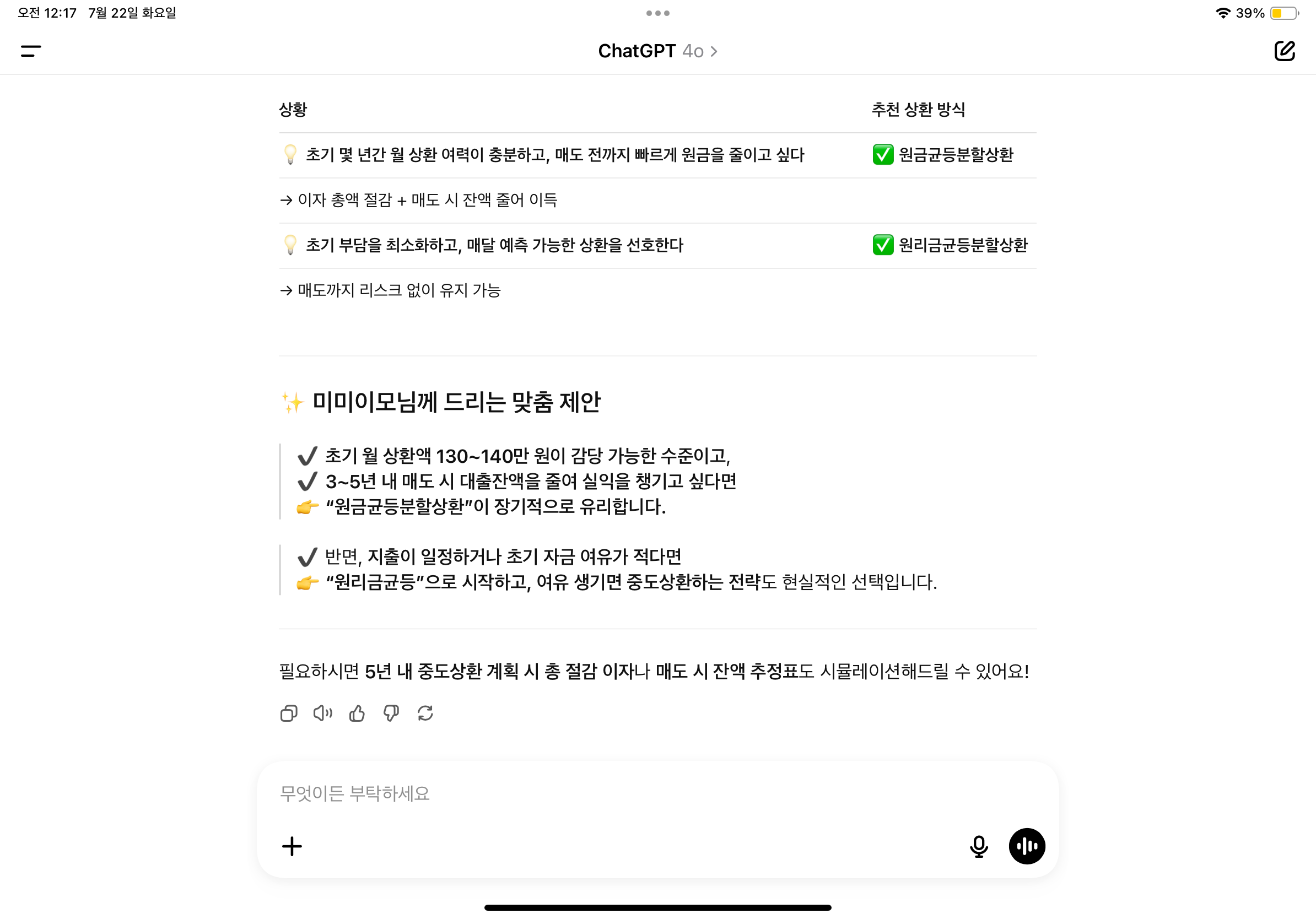The height and width of the screenshot is (919, 1316).
Task: Give the response a thumbs down
Action: pyautogui.click(x=391, y=713)
